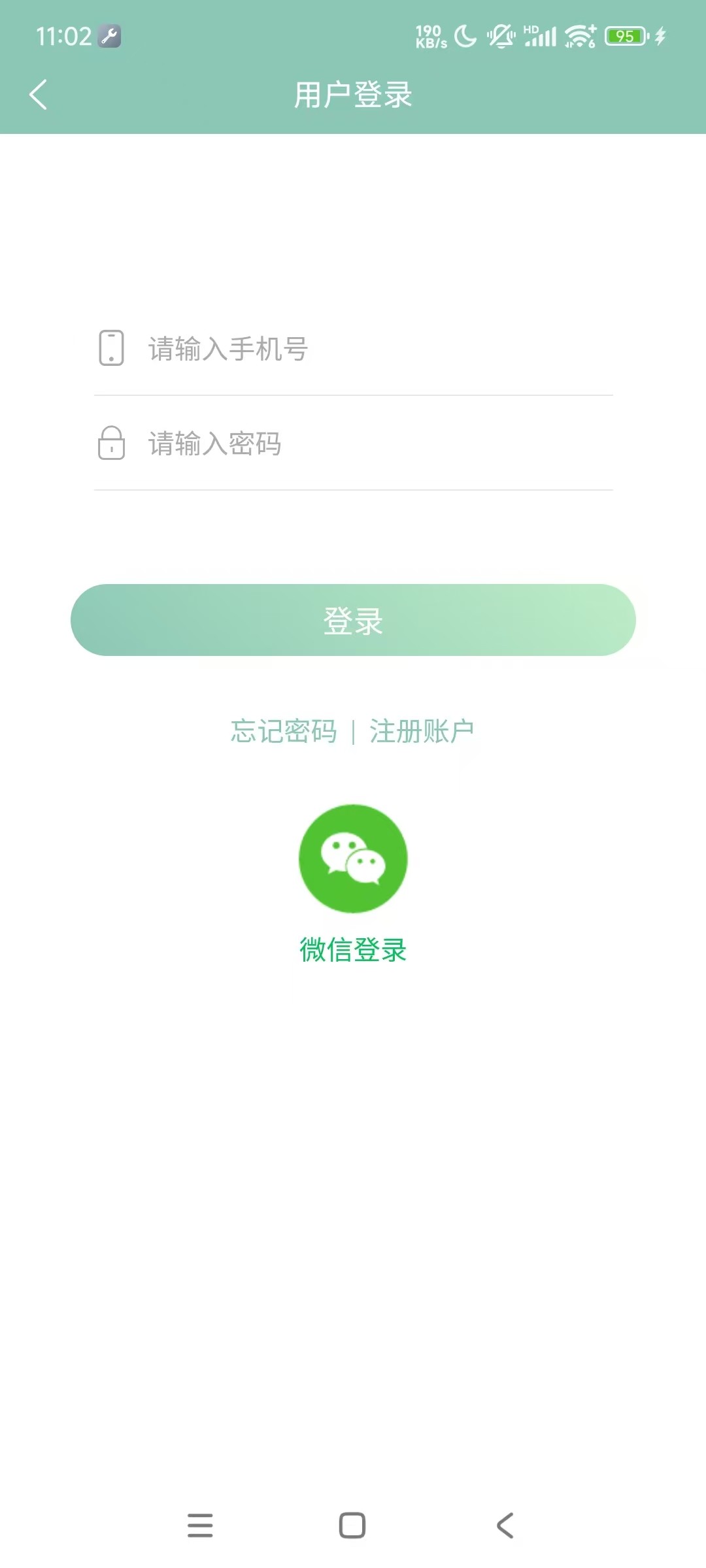The image size is (706, 1568).
Task: Open the 注册账户 register account link
Action: 422,730
